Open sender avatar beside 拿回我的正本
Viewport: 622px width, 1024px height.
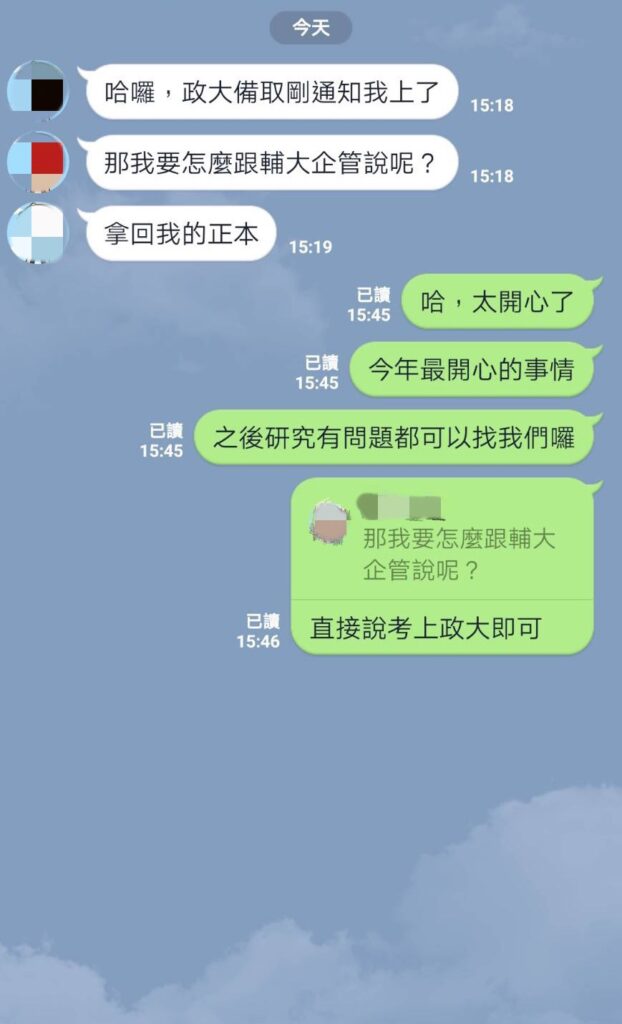click(37, 232)
